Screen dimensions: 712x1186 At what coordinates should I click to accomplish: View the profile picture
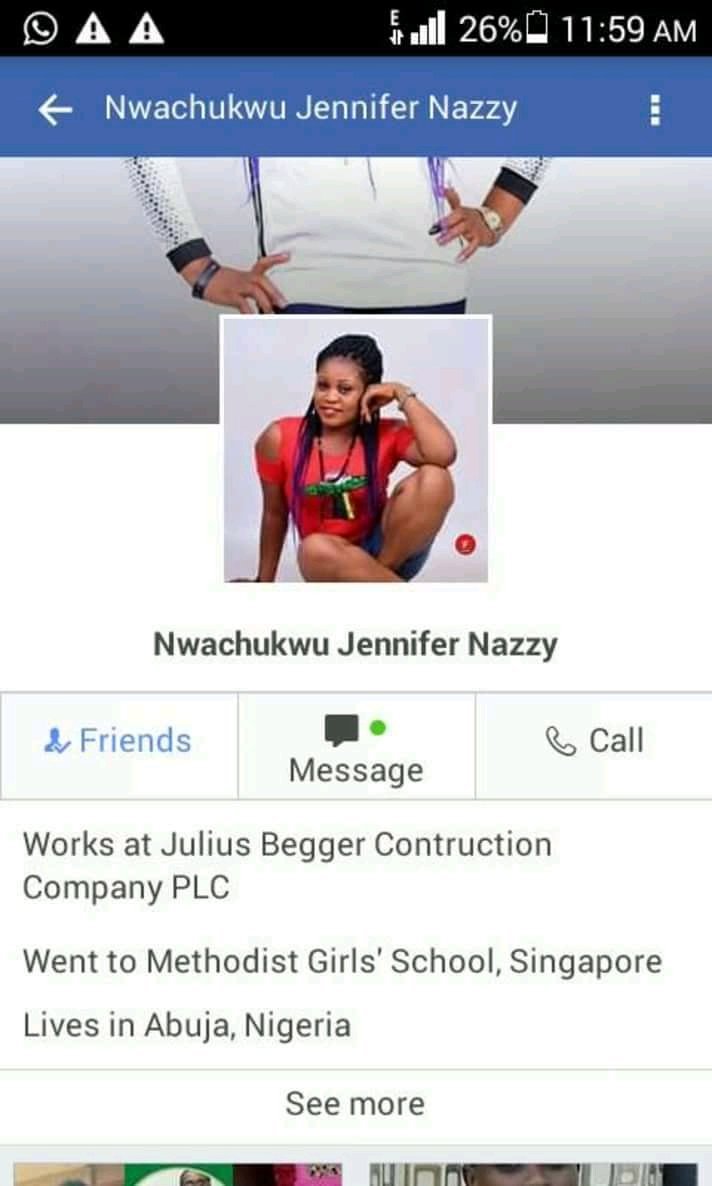[x=356, y=450]
